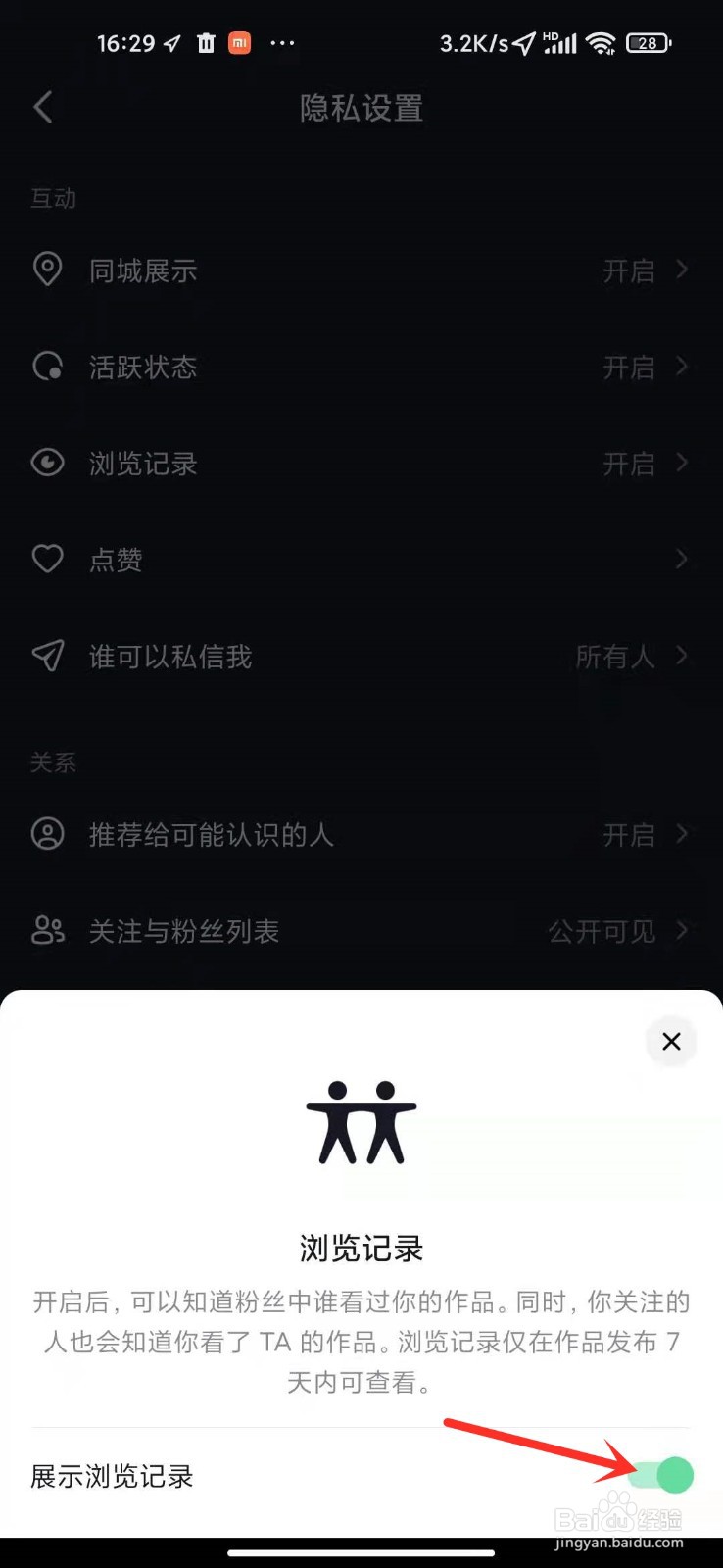Click the back arrow at top left
Viewport: 723px width, 1568px height.
43,108
